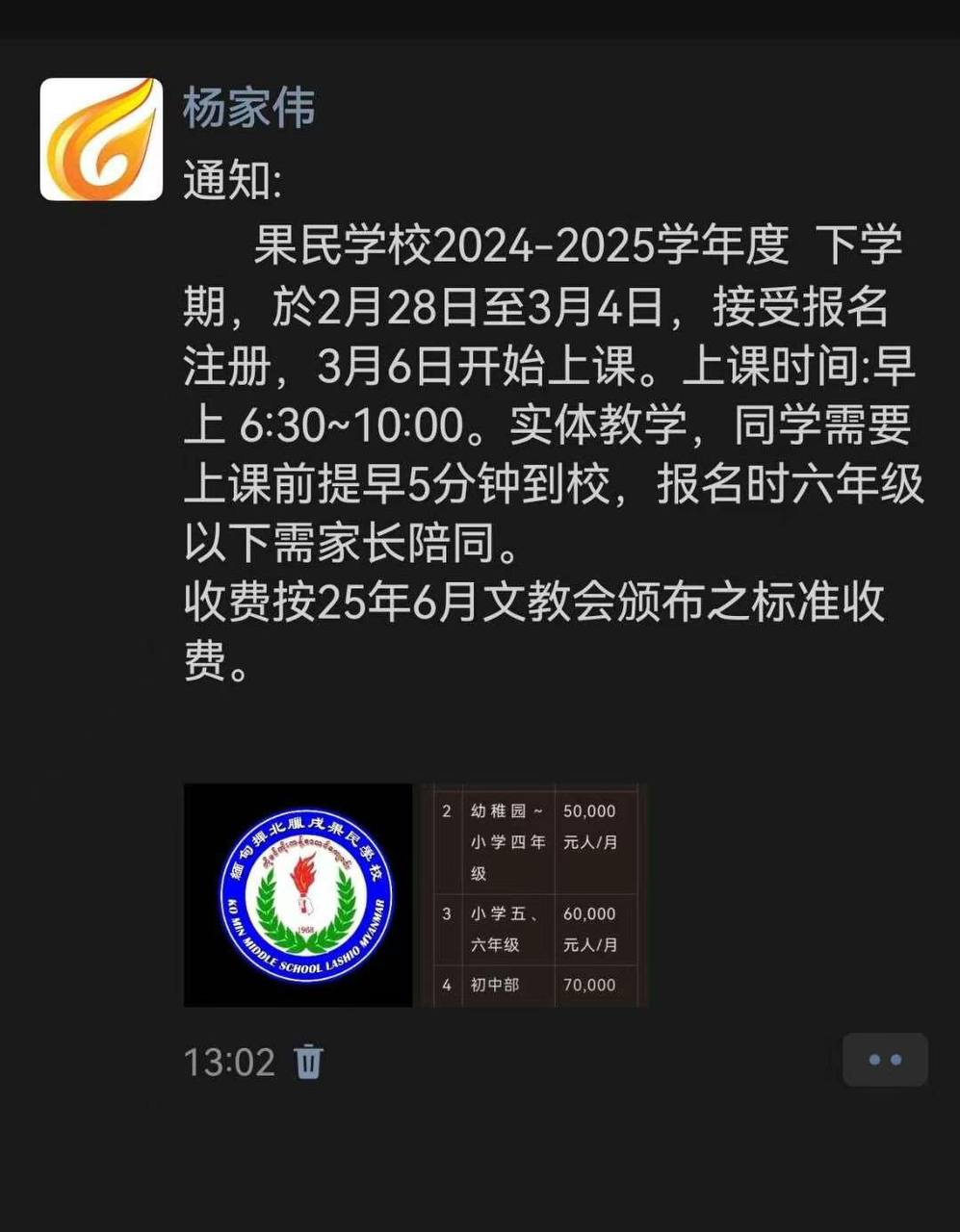Tap the author name 杨家伟
Viewport: 960px width, 1232px height.
tap(248, 108)
